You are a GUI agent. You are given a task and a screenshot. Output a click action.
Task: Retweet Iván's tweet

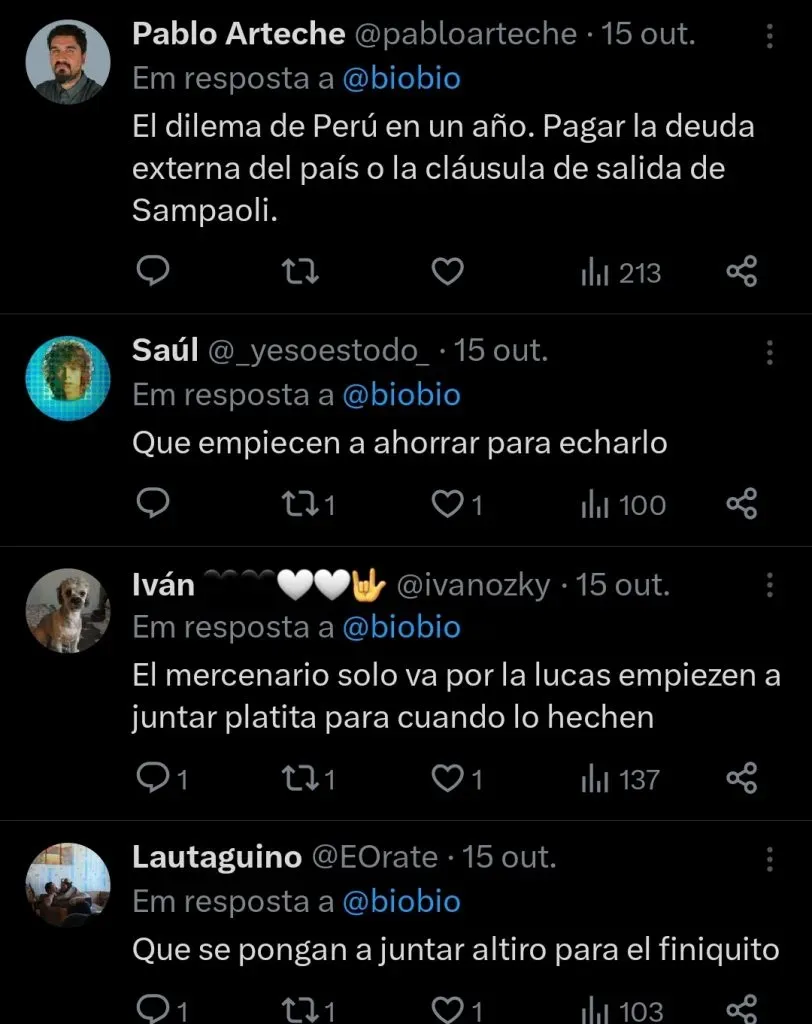[x=299, y=779]
